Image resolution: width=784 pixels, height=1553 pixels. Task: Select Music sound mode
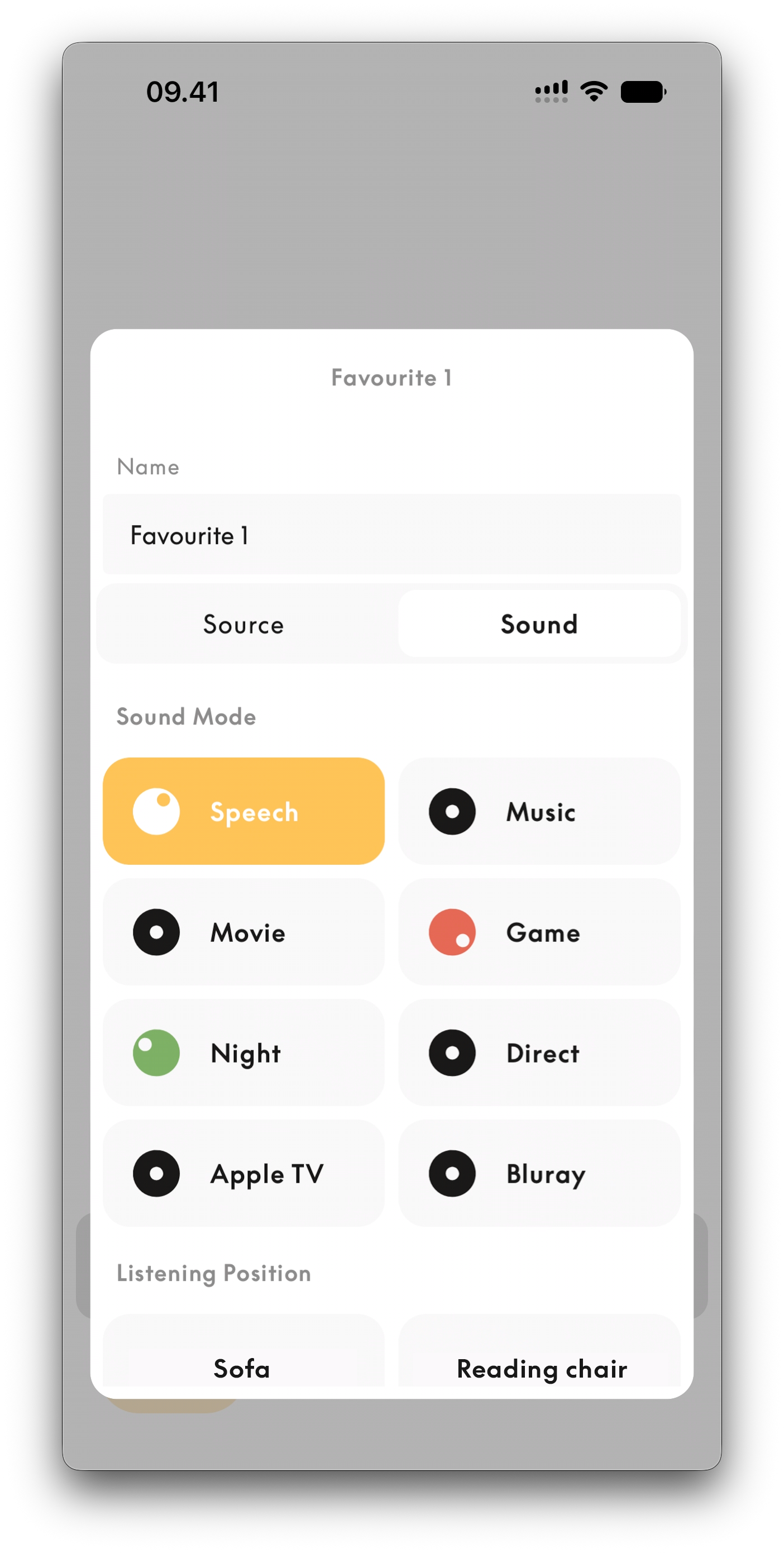tap(539, 811)
